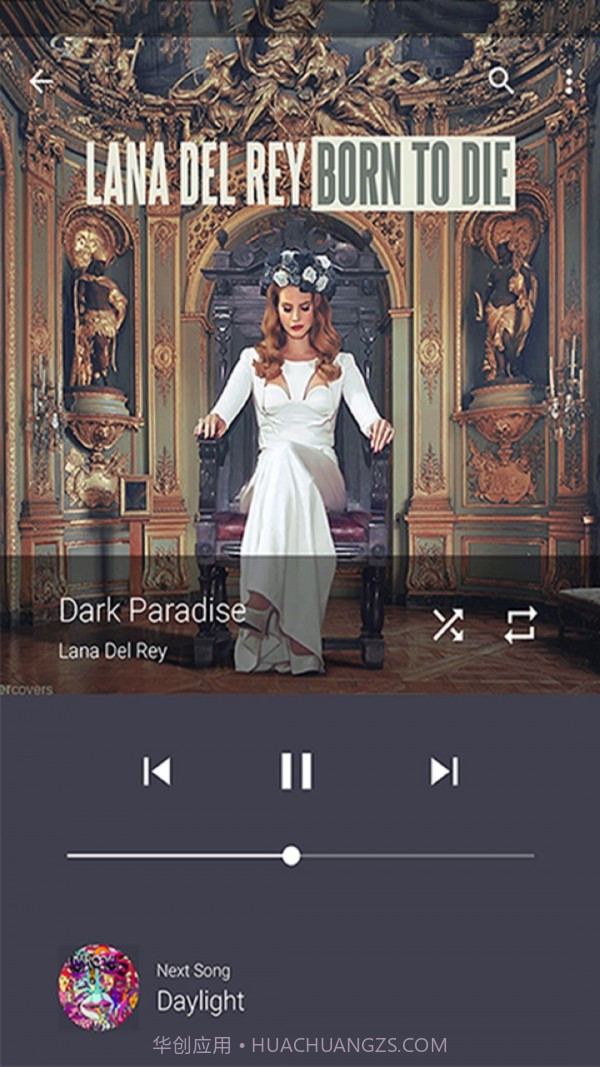
Task: Toggle repeat mode
Action: pos(520,625)
